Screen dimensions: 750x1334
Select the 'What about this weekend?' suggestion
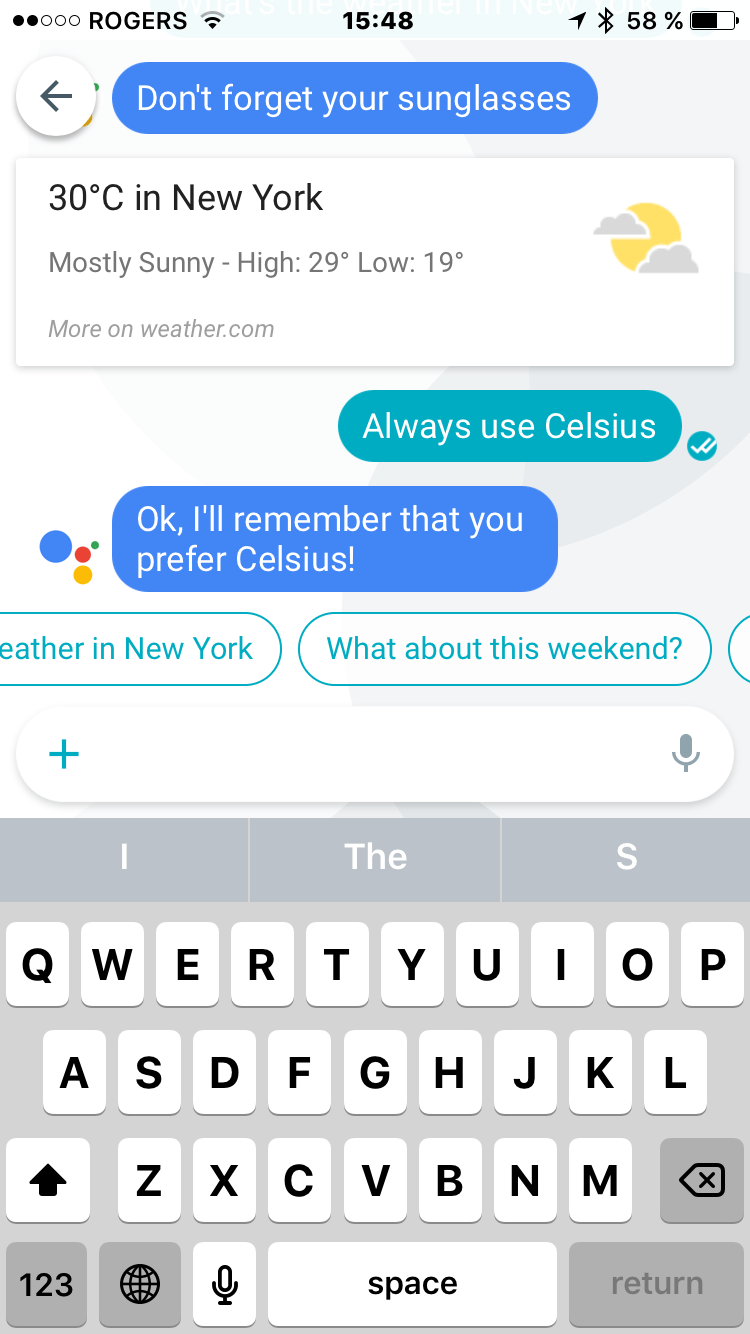(x=504, y=649)
